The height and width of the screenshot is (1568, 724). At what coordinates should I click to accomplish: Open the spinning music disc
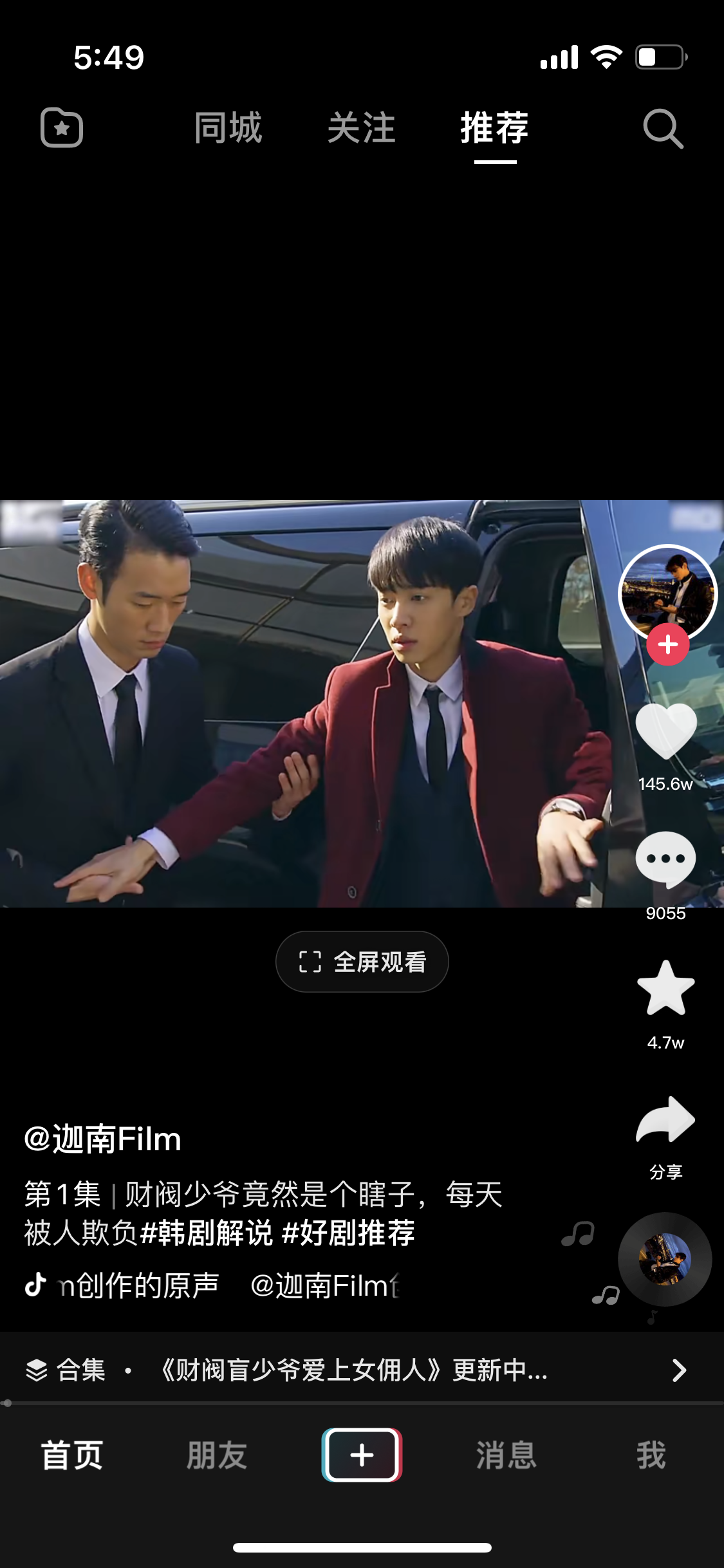coord(665,1259)
